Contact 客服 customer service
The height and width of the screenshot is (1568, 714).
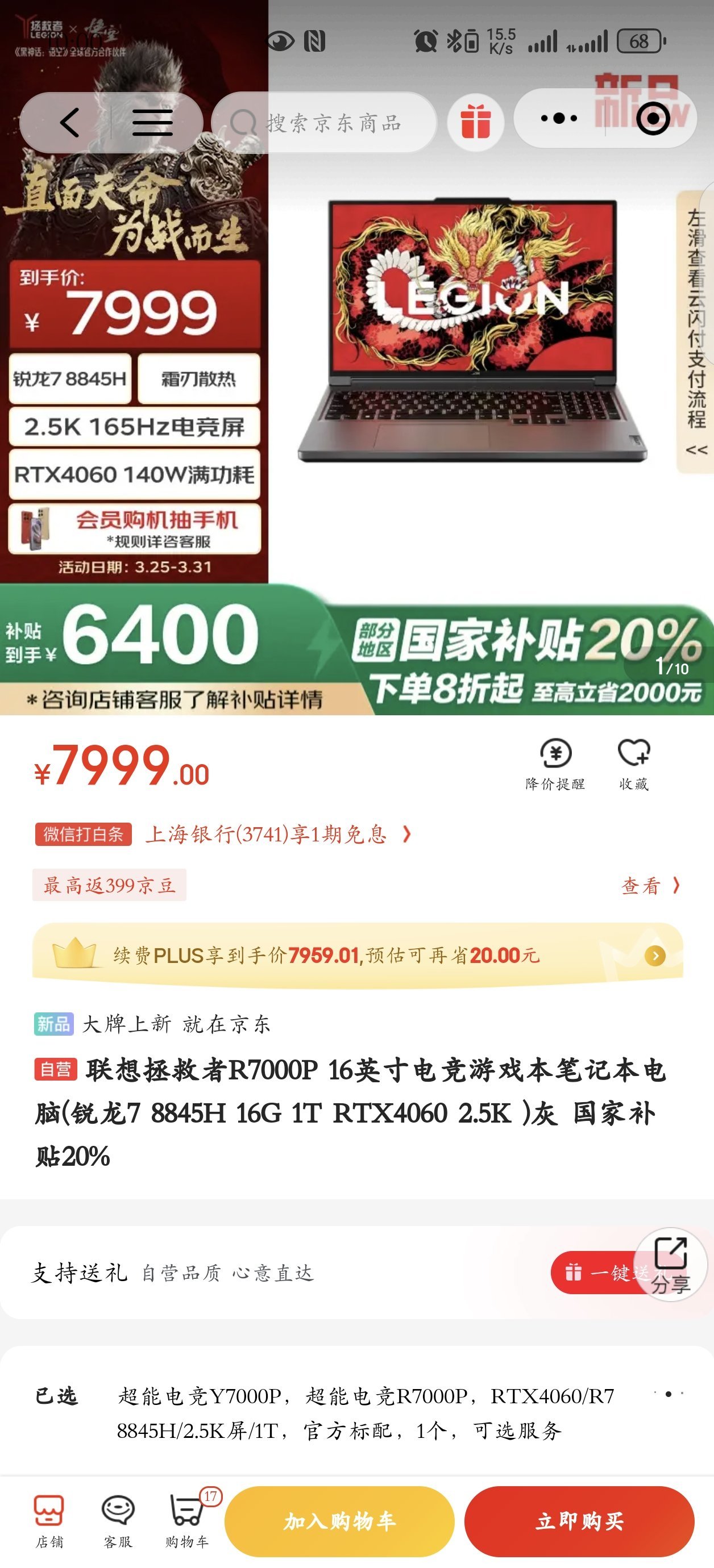pos(118,1520)
